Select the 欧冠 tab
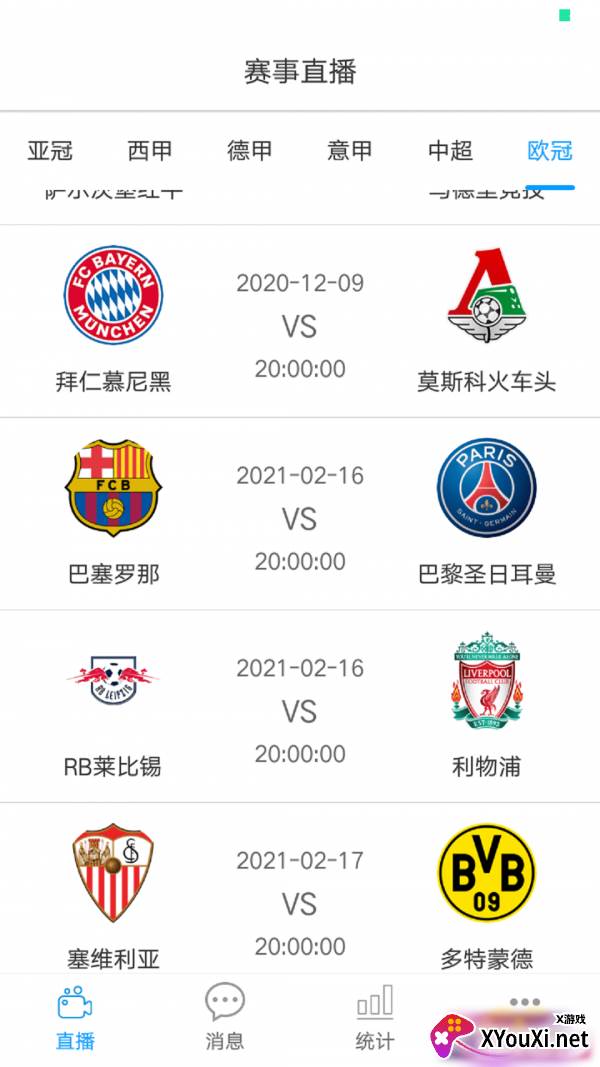 point(550,150)
